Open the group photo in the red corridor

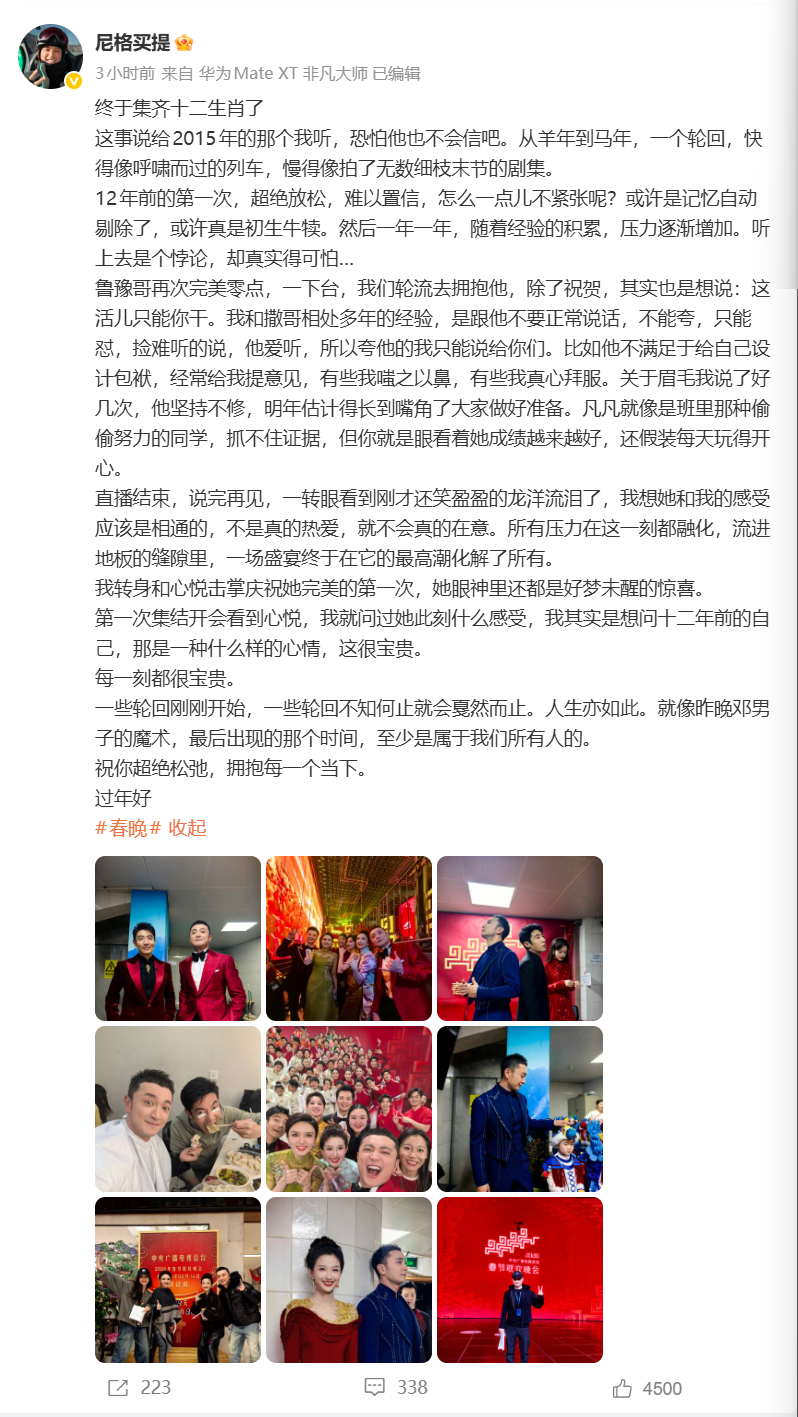click(349, 938)
